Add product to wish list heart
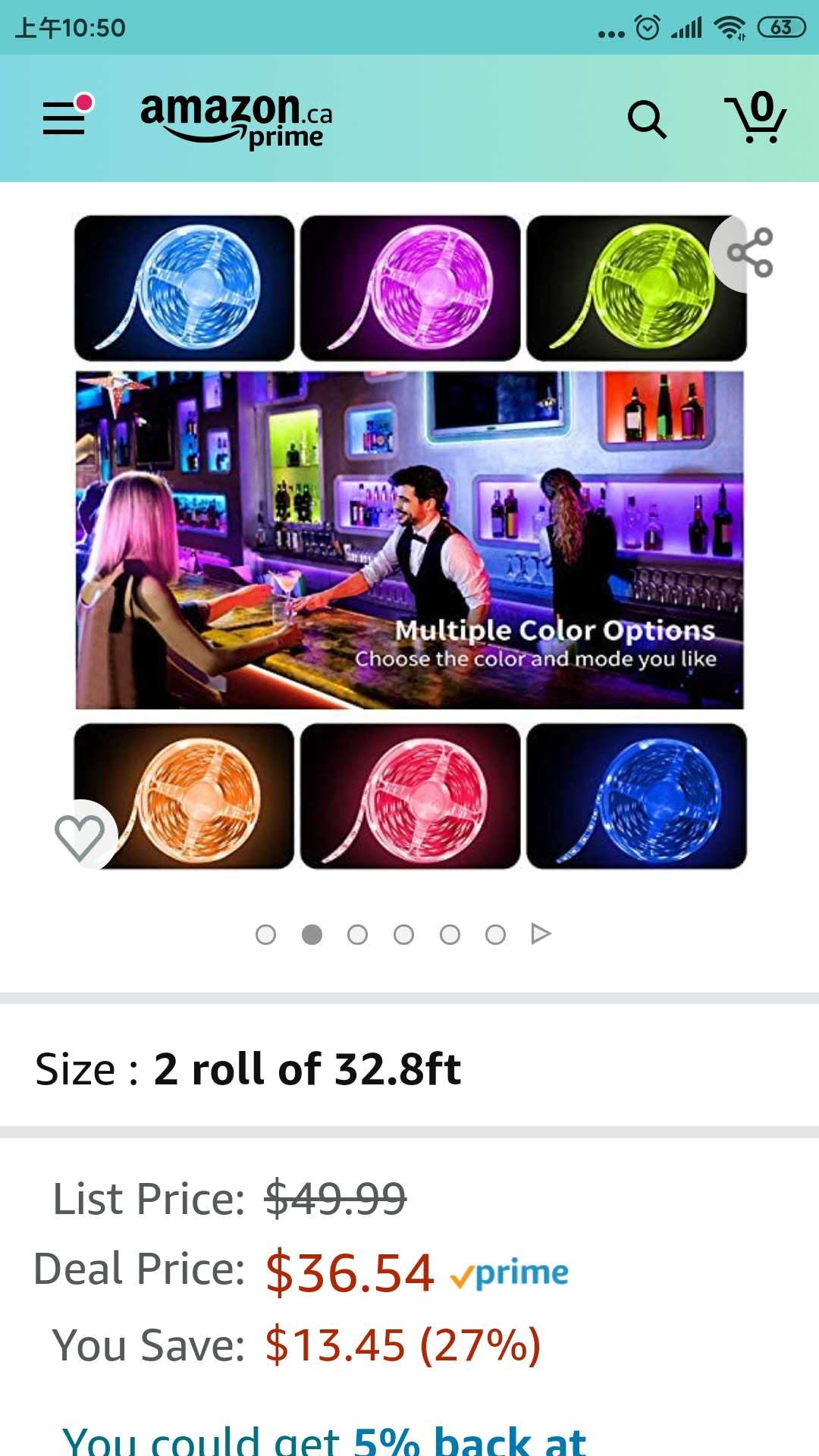 click(x=80, y=836)
